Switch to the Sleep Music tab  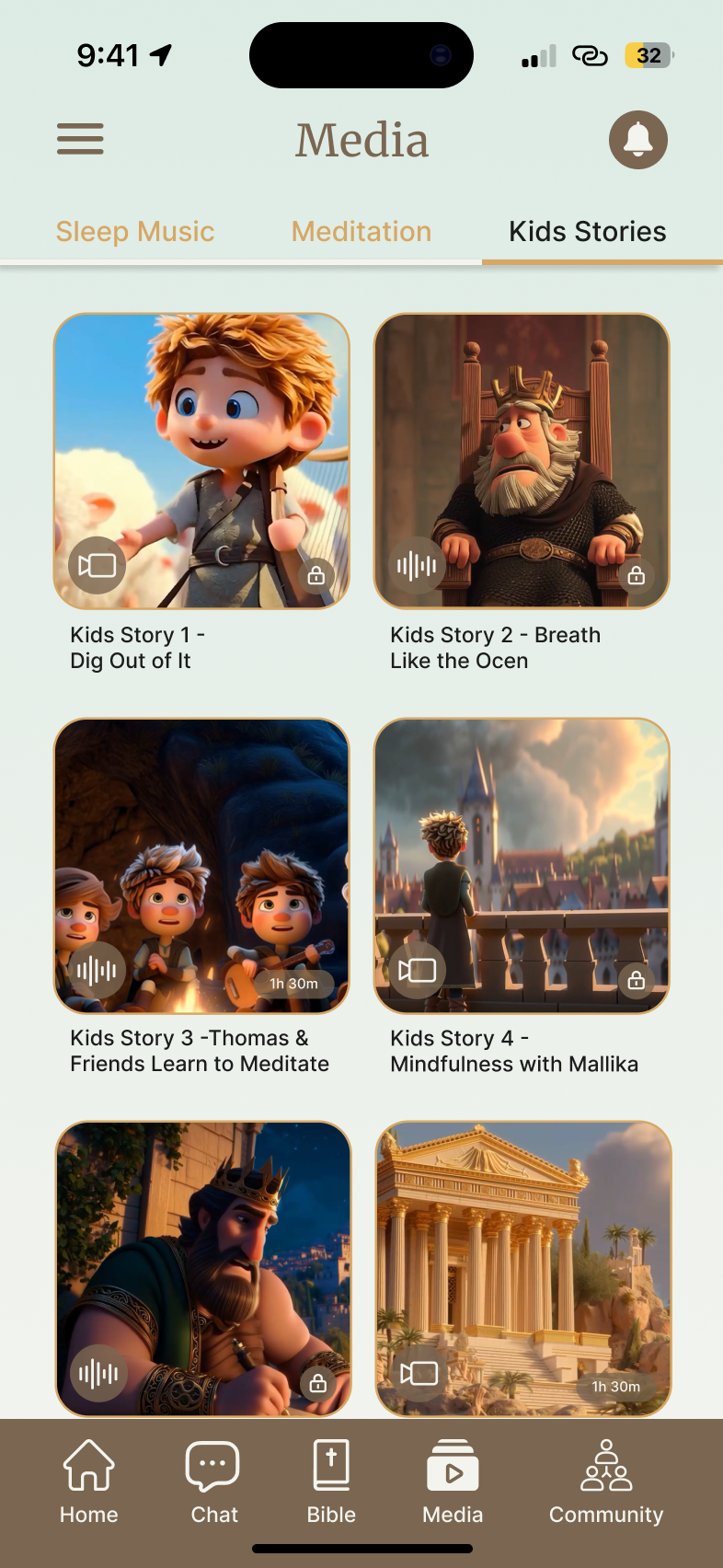tap(135, 232)
